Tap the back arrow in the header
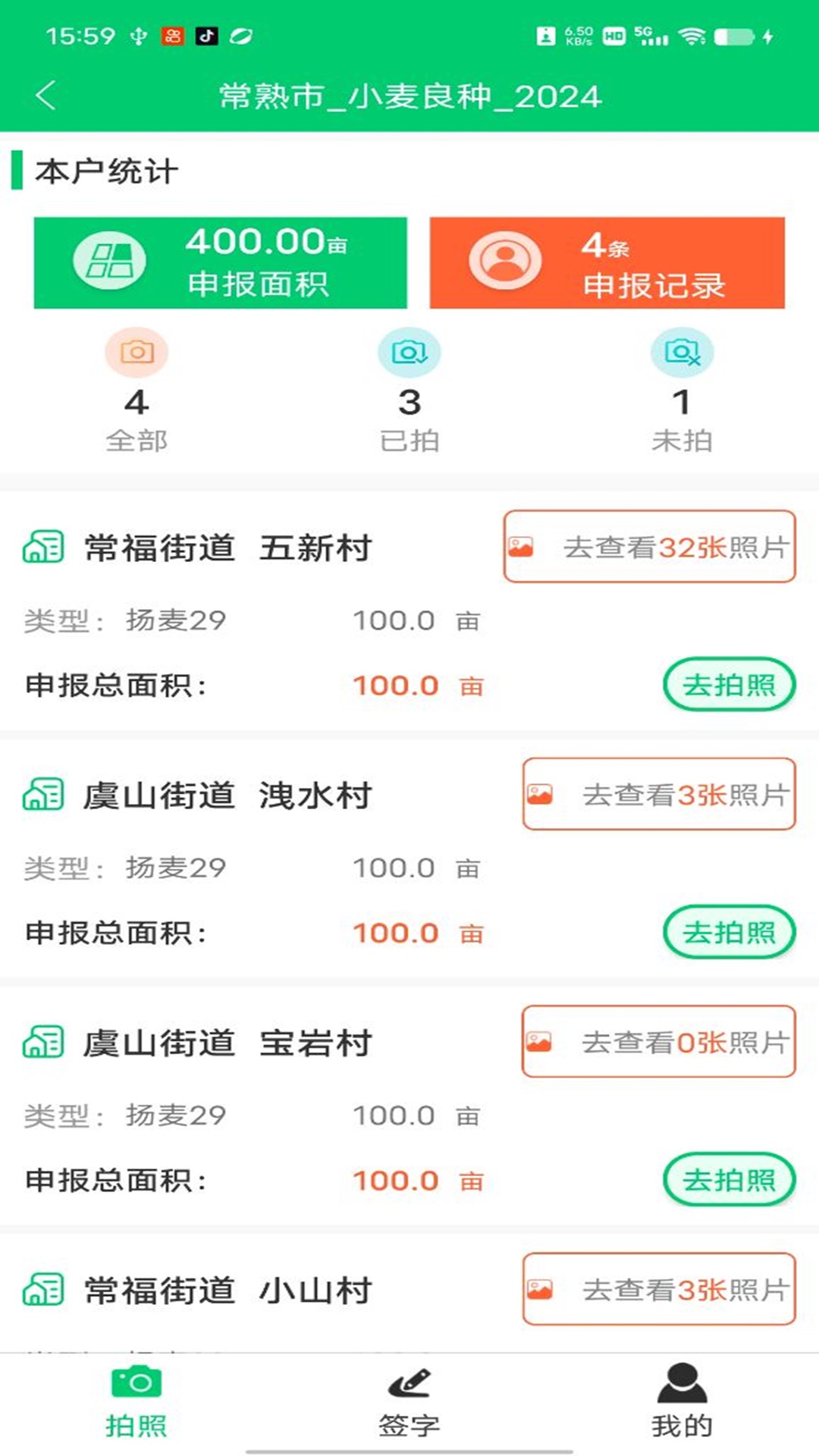This screenshot has width=819, height=1456. pyautogui.click(x=47, y=96)
